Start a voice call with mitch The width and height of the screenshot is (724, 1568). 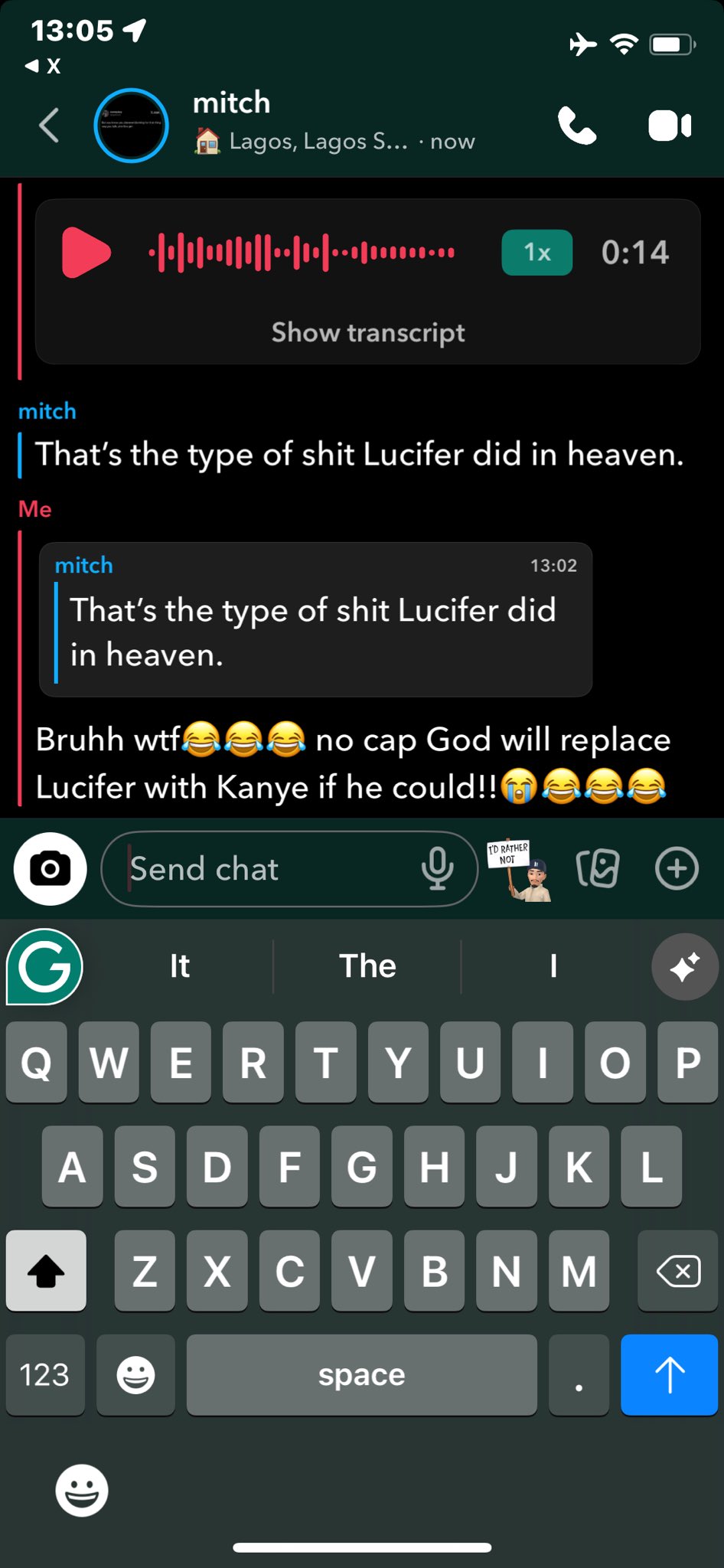(577, 126)
